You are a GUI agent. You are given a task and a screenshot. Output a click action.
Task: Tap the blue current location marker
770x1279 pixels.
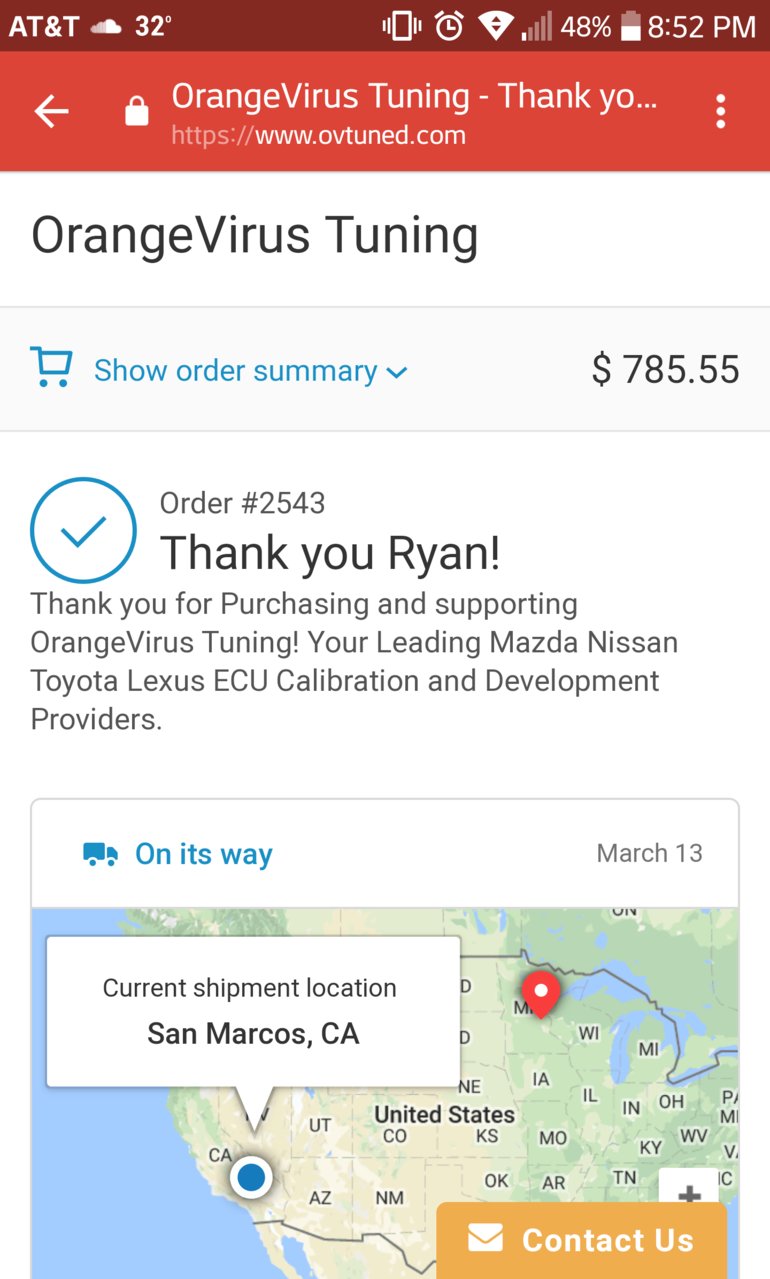tap(251, 1177)
